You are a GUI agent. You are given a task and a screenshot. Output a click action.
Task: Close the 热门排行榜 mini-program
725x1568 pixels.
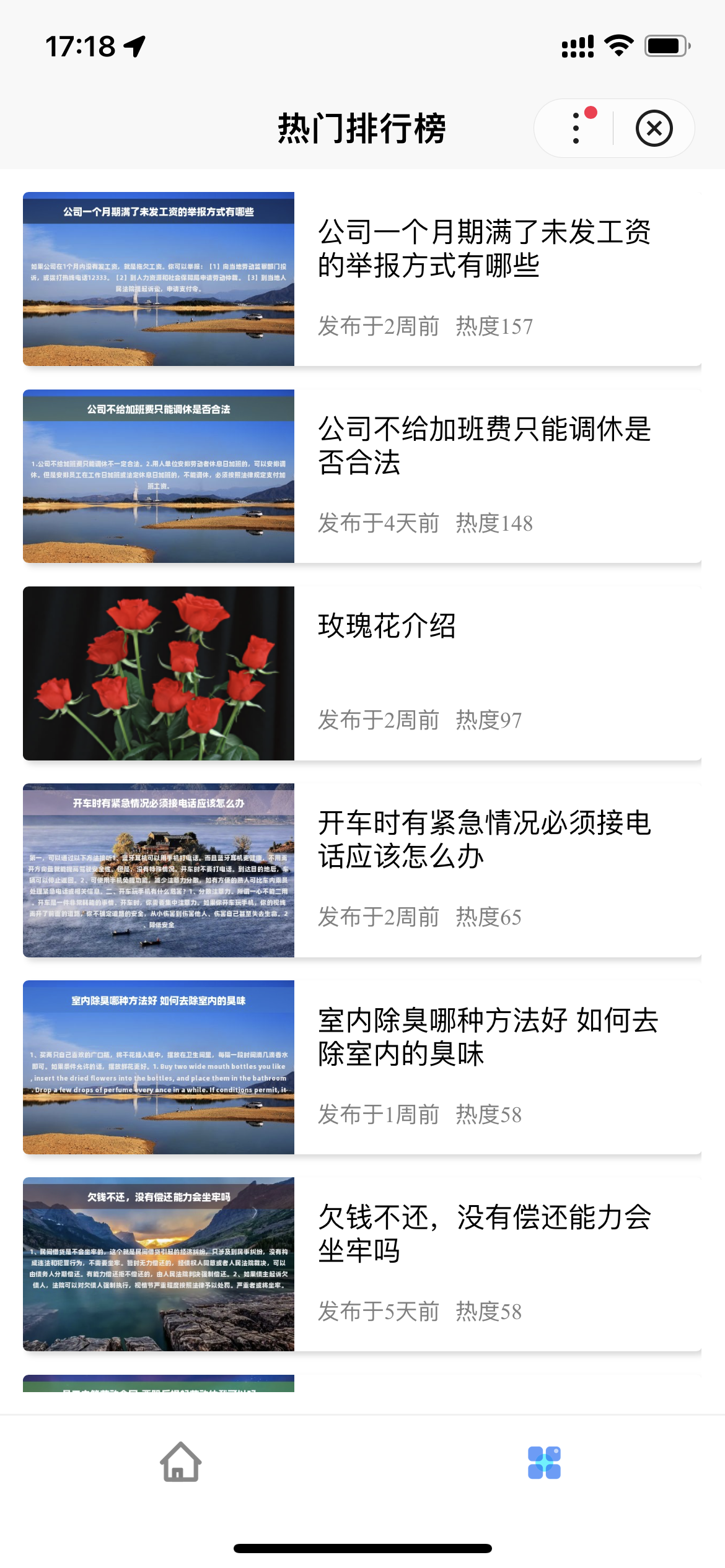(654, 128)
